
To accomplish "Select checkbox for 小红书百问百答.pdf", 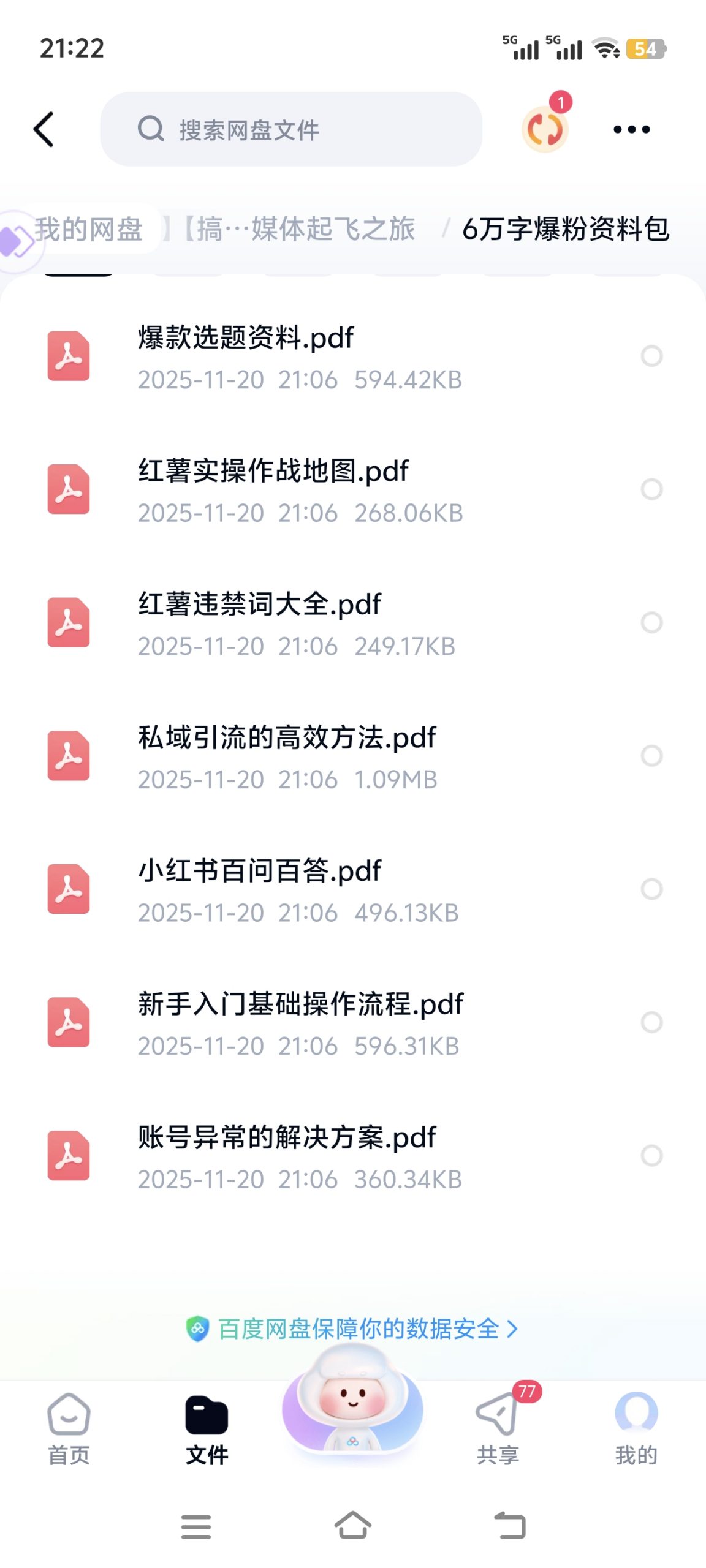I will (651, 889).
